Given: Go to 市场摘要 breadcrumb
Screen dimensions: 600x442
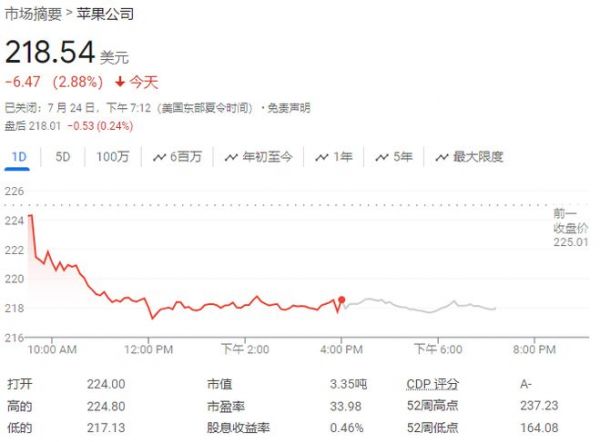Looking at the screenshot, I should pos(30,14).
